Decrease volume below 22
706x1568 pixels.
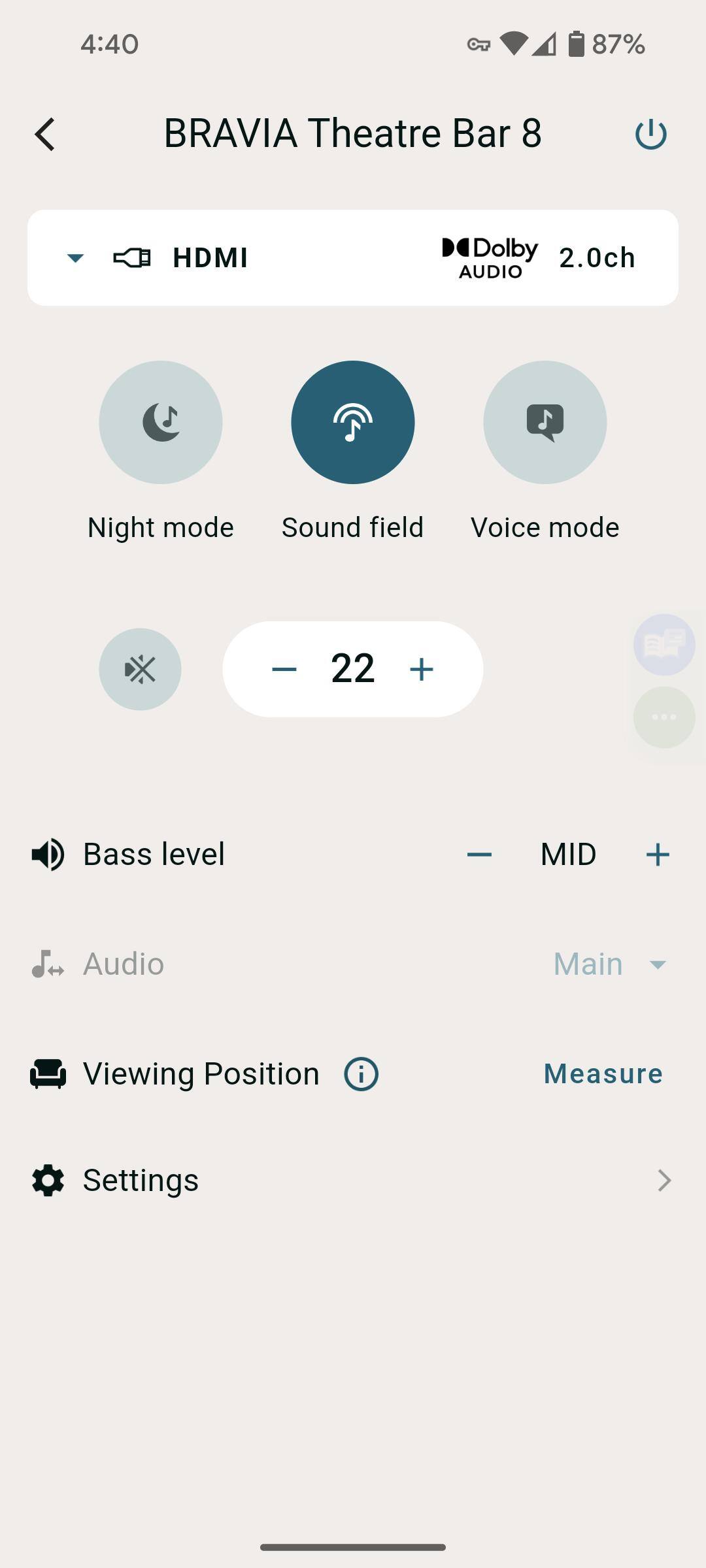click(x=284, y=669)
